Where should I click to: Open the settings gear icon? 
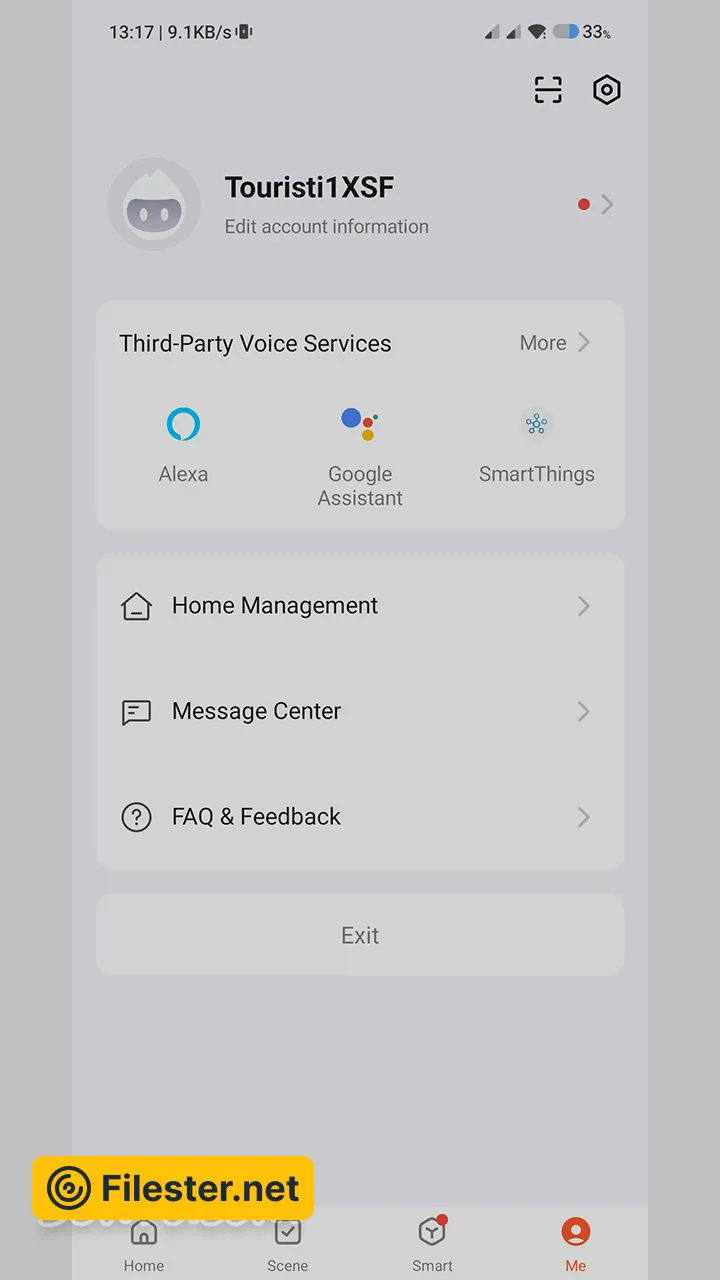point(607,90)
